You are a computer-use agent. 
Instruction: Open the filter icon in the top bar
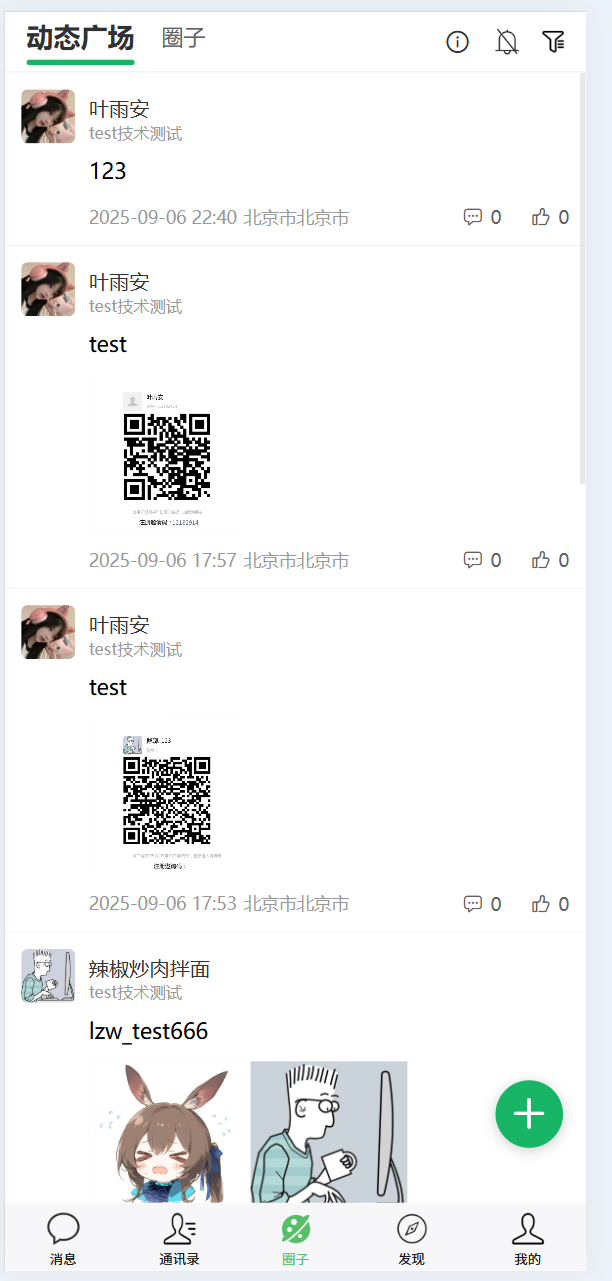[x=553, y=41]
